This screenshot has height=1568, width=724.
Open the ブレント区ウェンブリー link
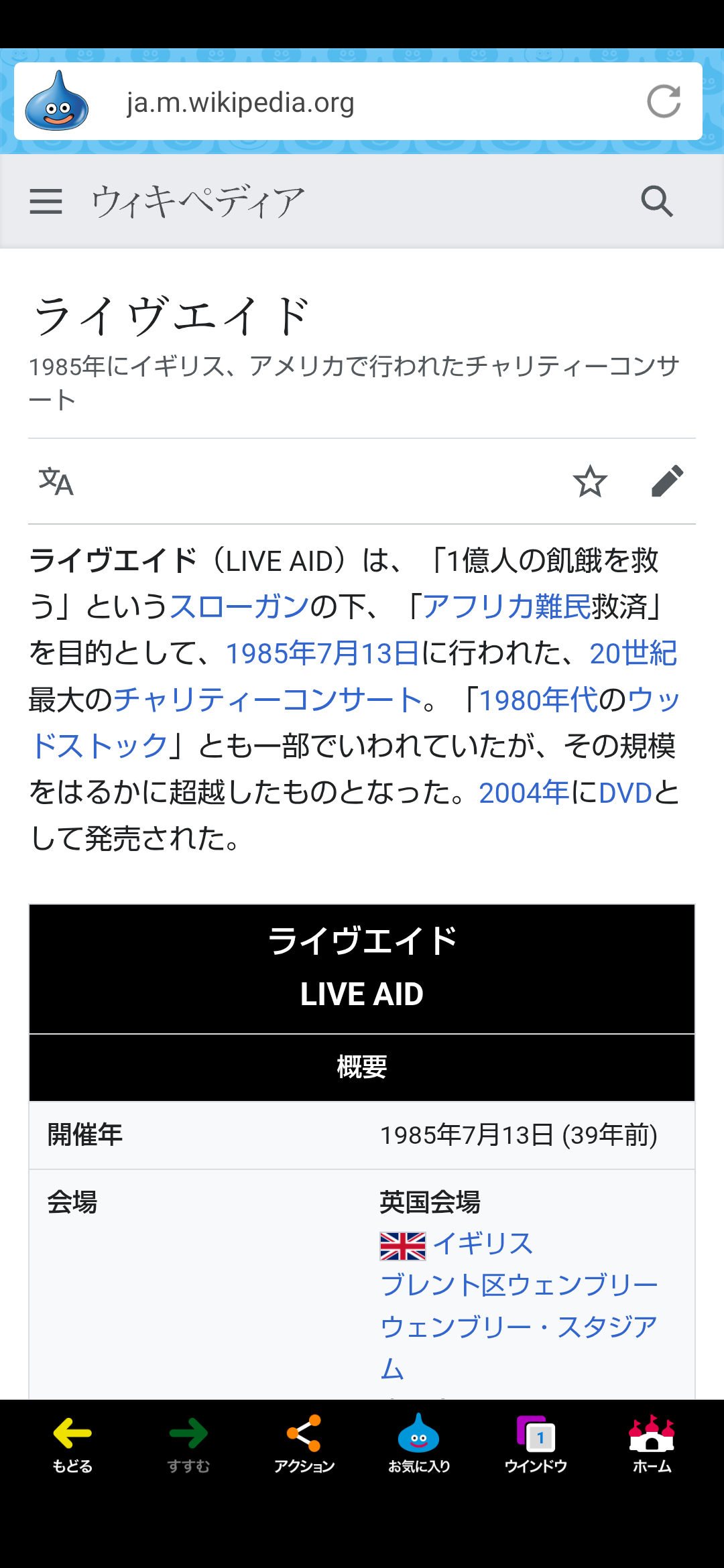pos(519,1285)
